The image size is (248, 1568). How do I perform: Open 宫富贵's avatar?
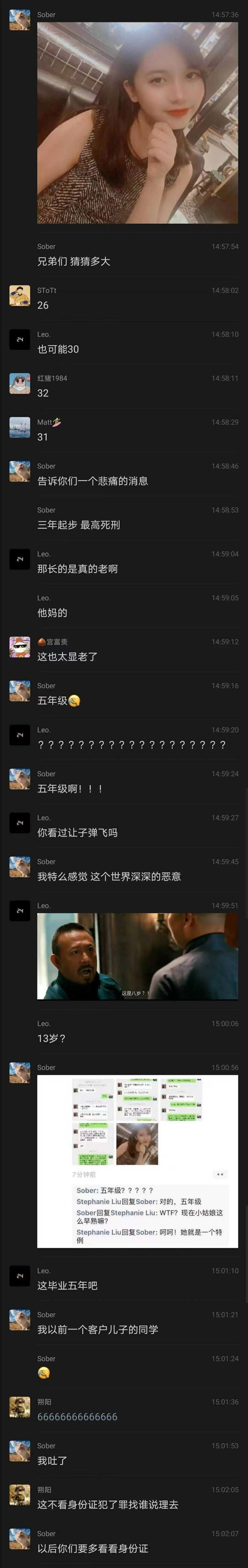pos(20,647)
